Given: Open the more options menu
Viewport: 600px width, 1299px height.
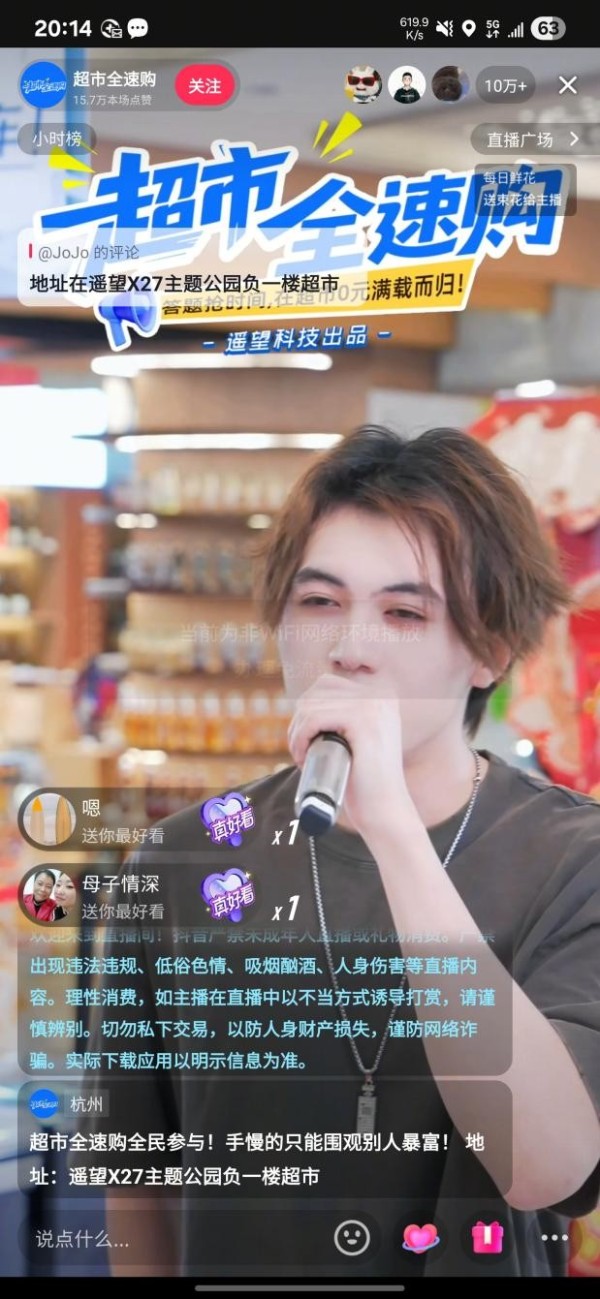Looking at the screenshot, I should [x=554, y=1238].
